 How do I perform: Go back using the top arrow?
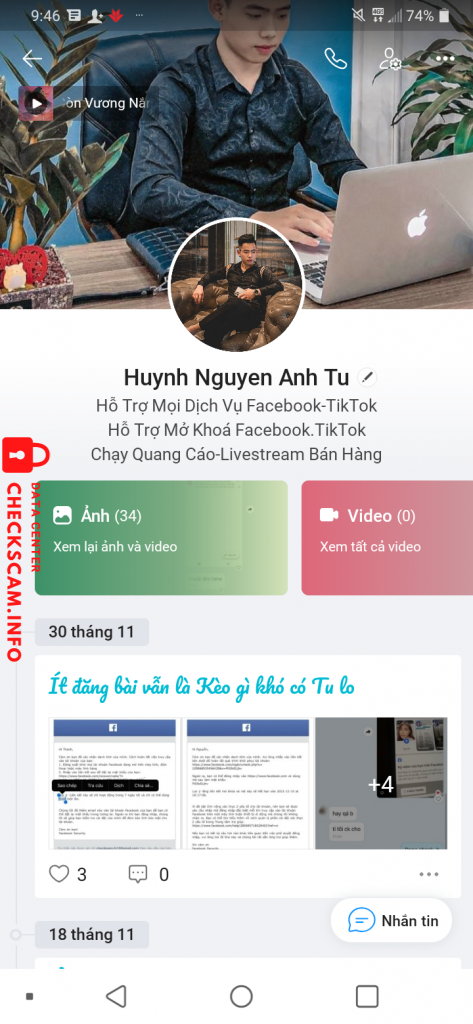(x=32, y=59)
